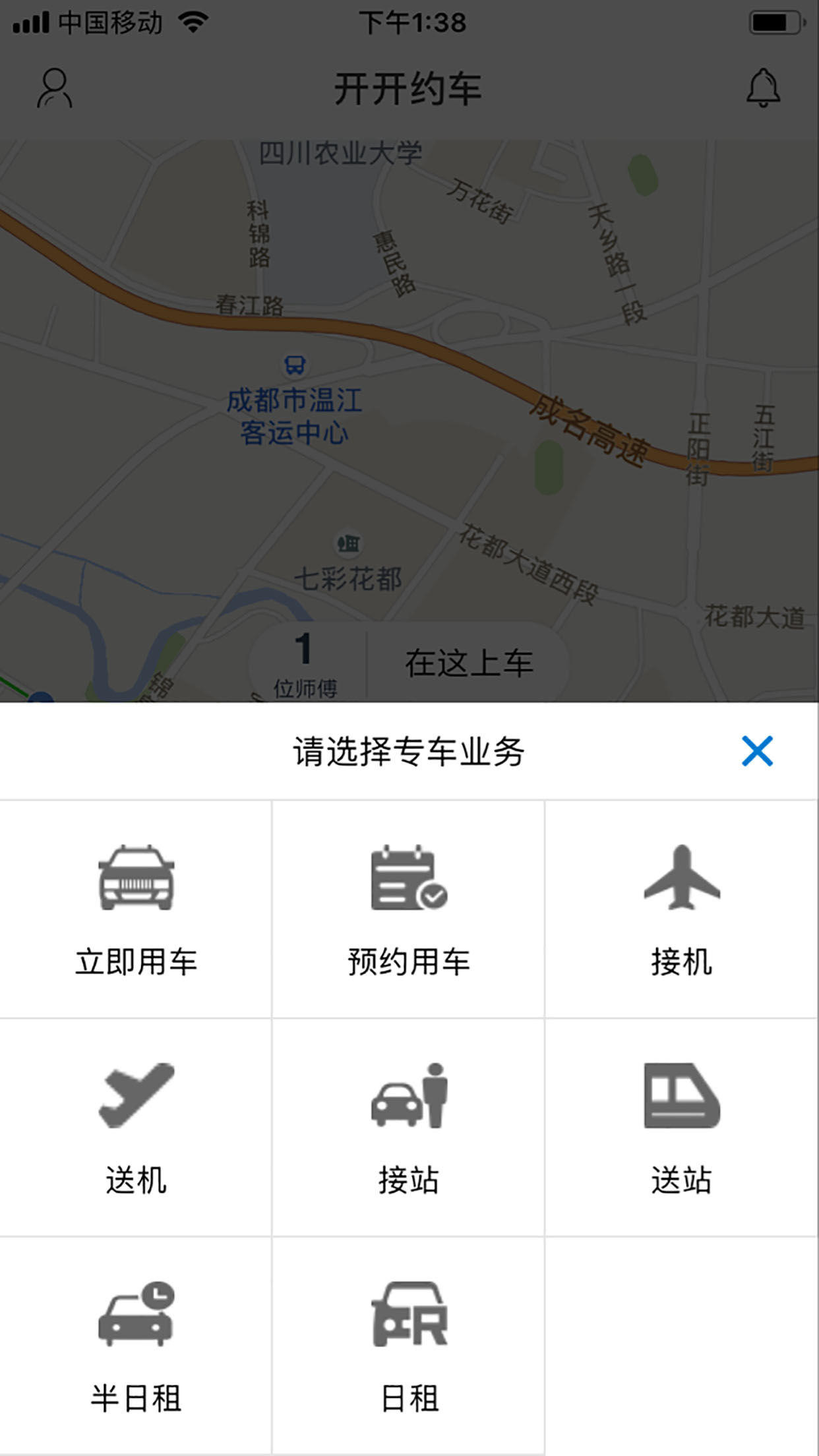This screenshot has width=819, height=1456.
Task: Choose 预约用车 to book ahead
Action: click(409, 909)
